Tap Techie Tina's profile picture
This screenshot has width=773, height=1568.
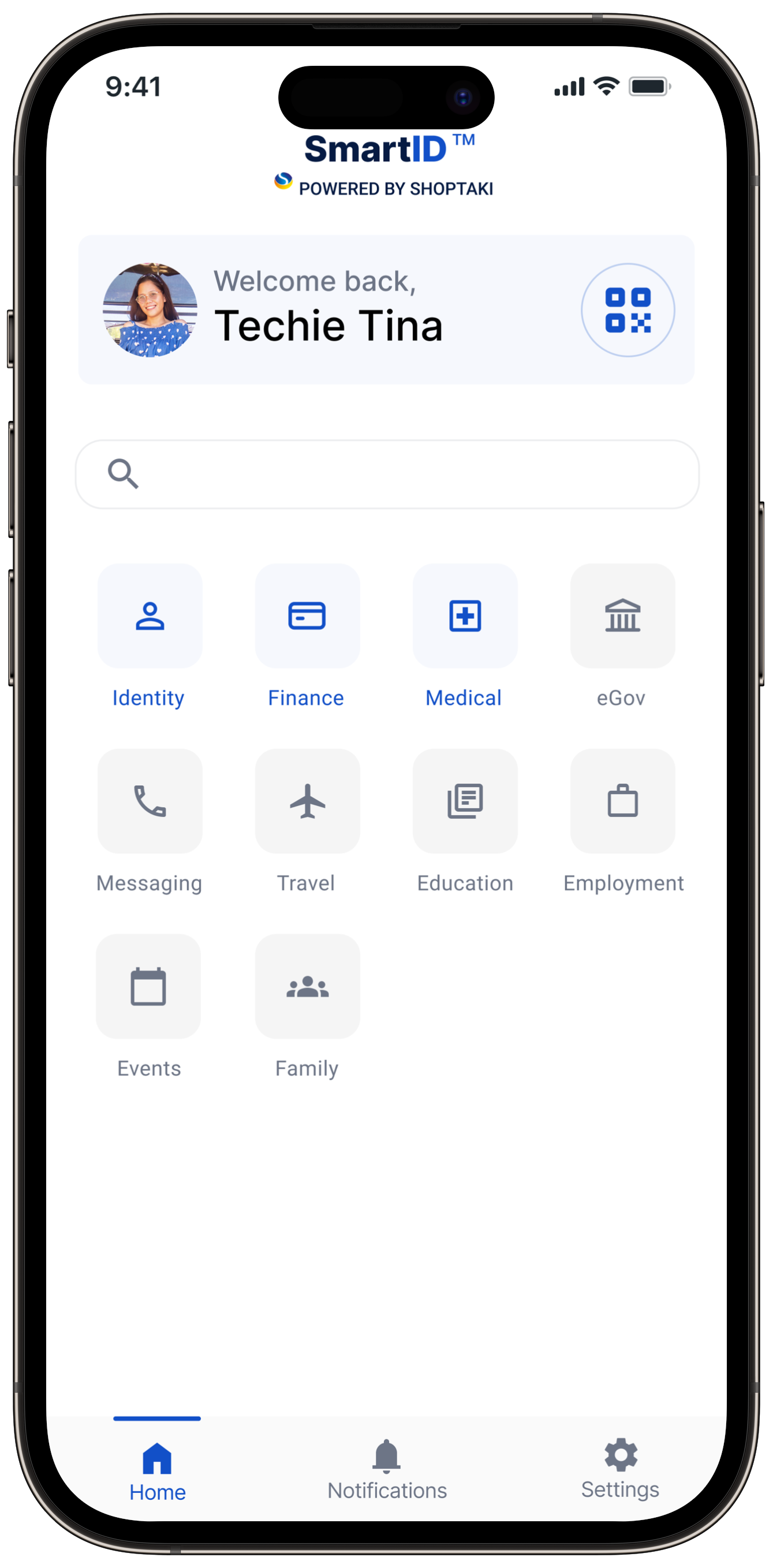[x=150, y=310]
